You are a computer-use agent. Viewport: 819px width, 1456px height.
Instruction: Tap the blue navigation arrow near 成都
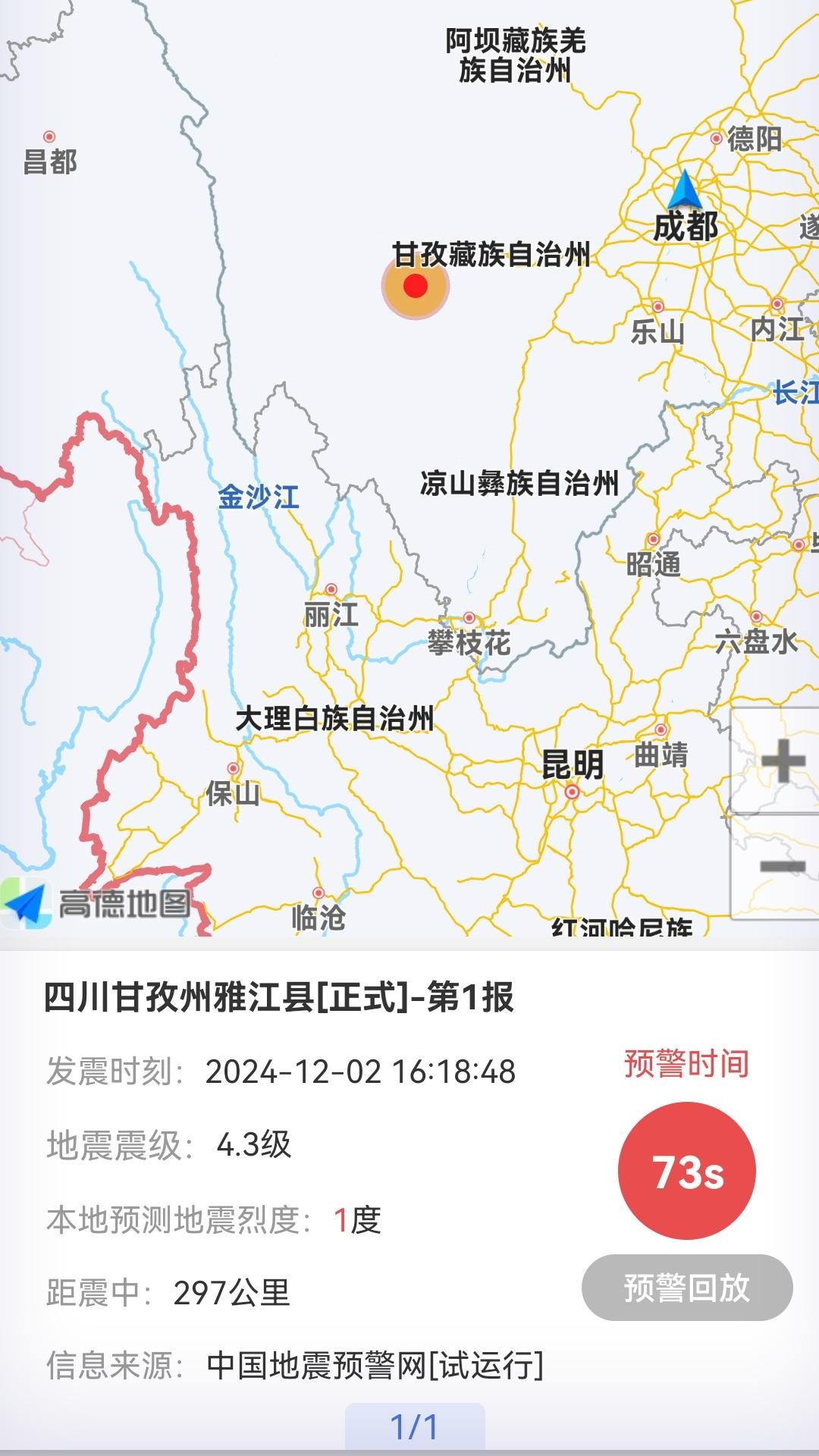pyautogui.click(x=683, y=192)
